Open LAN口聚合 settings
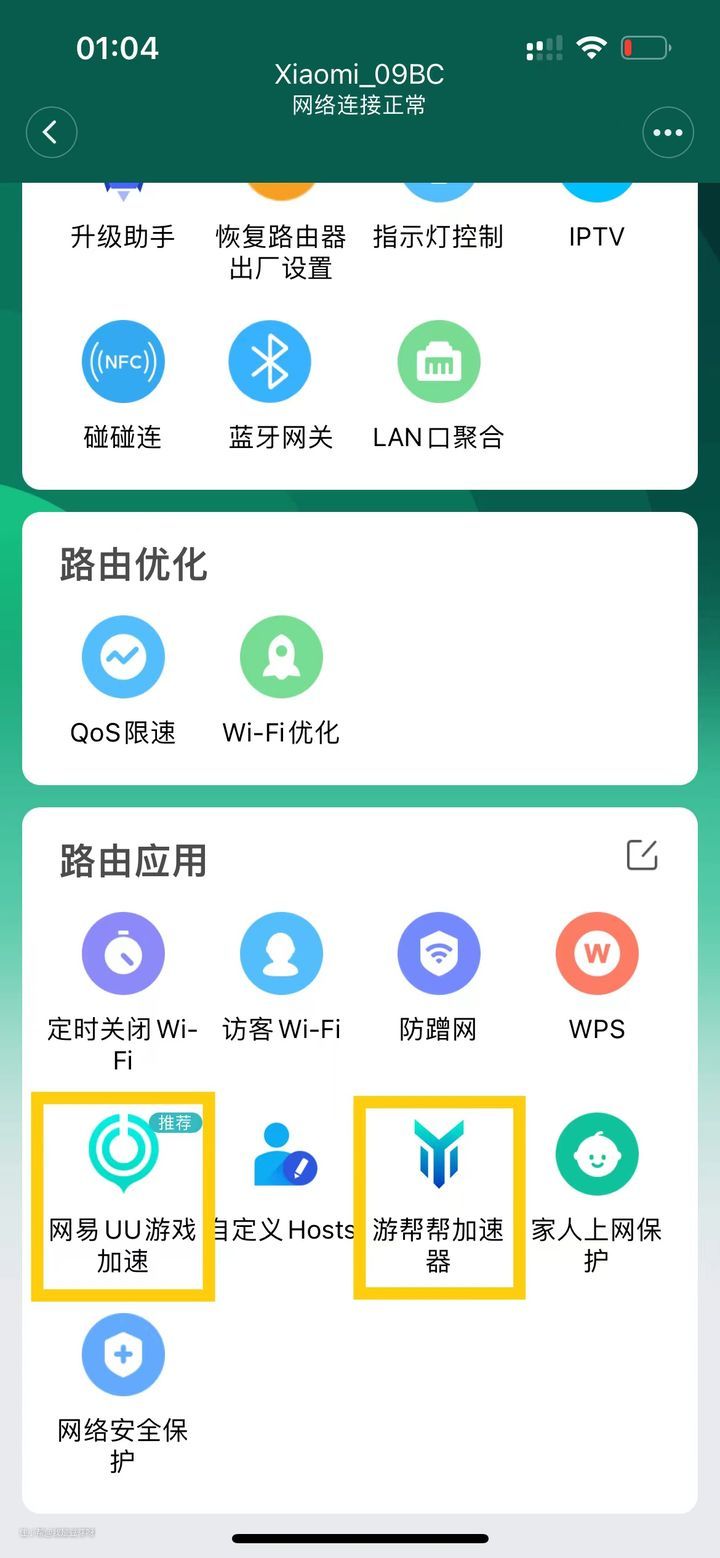Screen dimensions: 720x1558 point(438,362)
